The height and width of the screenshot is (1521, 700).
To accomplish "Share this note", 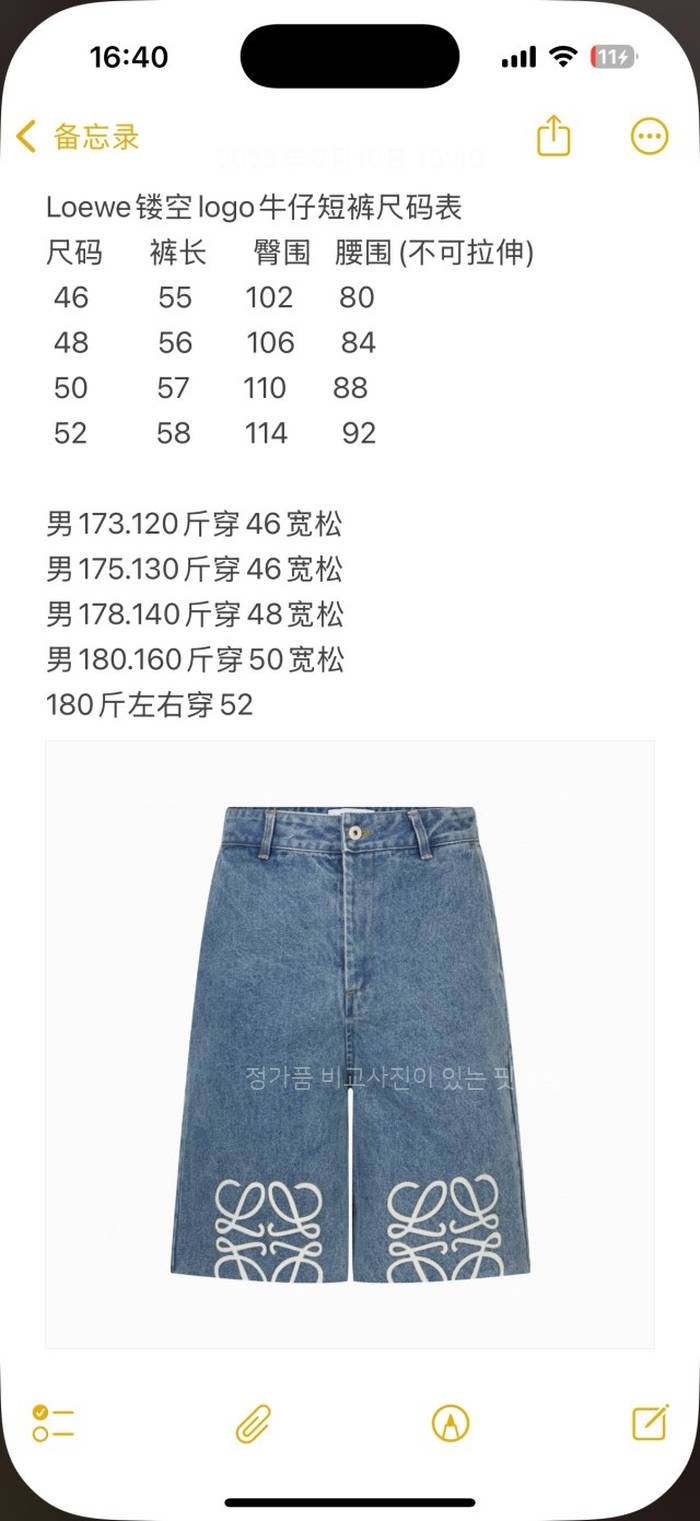I will click(553, 136).
